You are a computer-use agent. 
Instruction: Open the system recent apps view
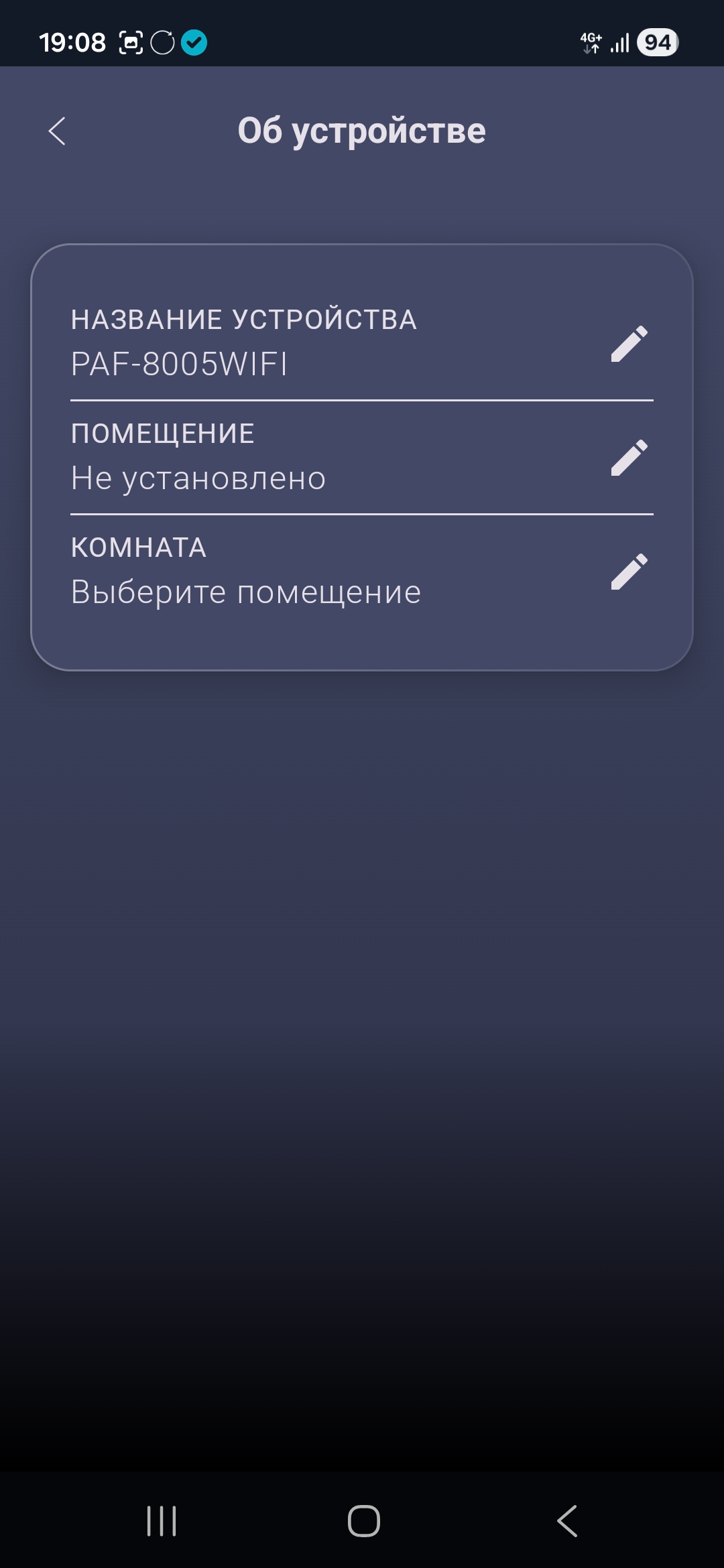pos(162,1520)
